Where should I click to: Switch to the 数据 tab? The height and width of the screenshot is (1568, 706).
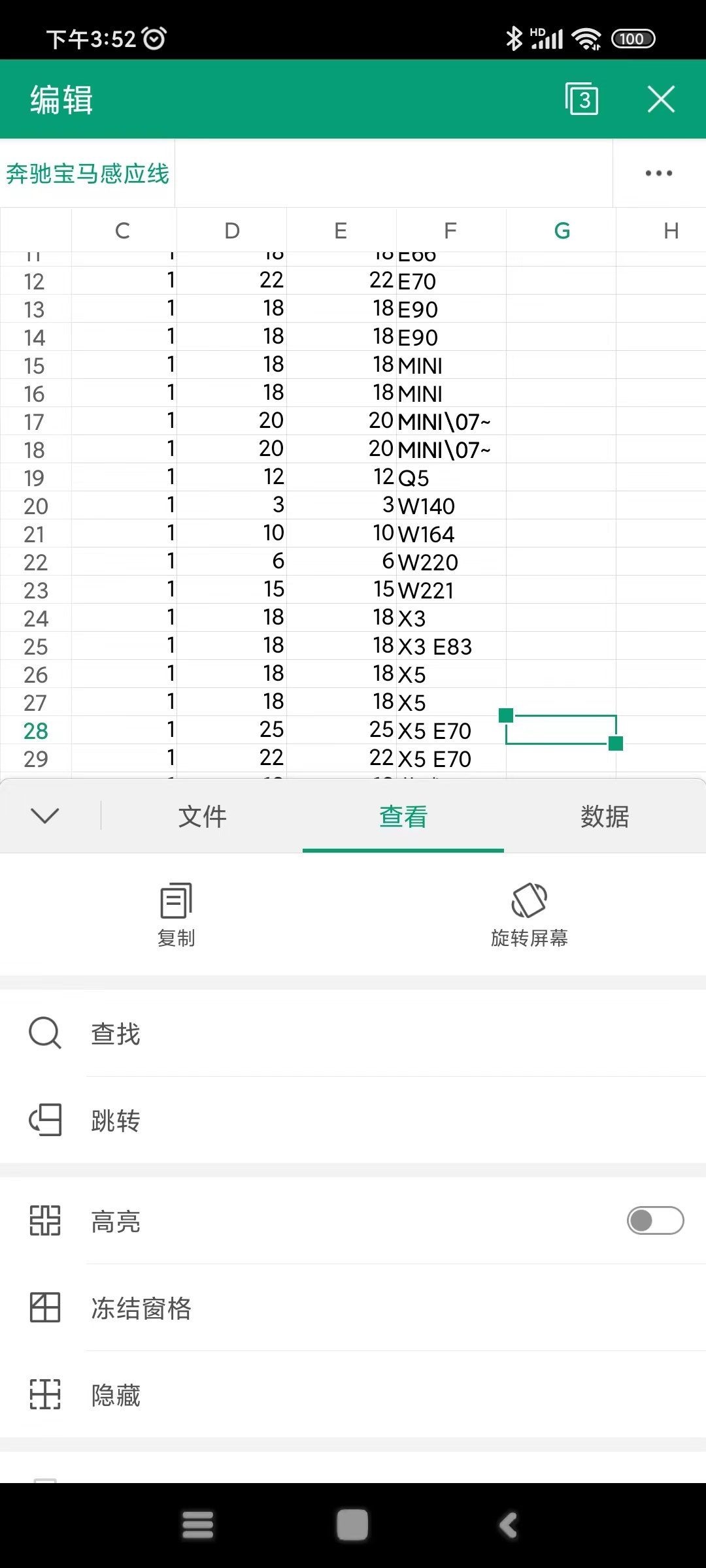pyautogui.click(x=605, y=815)
